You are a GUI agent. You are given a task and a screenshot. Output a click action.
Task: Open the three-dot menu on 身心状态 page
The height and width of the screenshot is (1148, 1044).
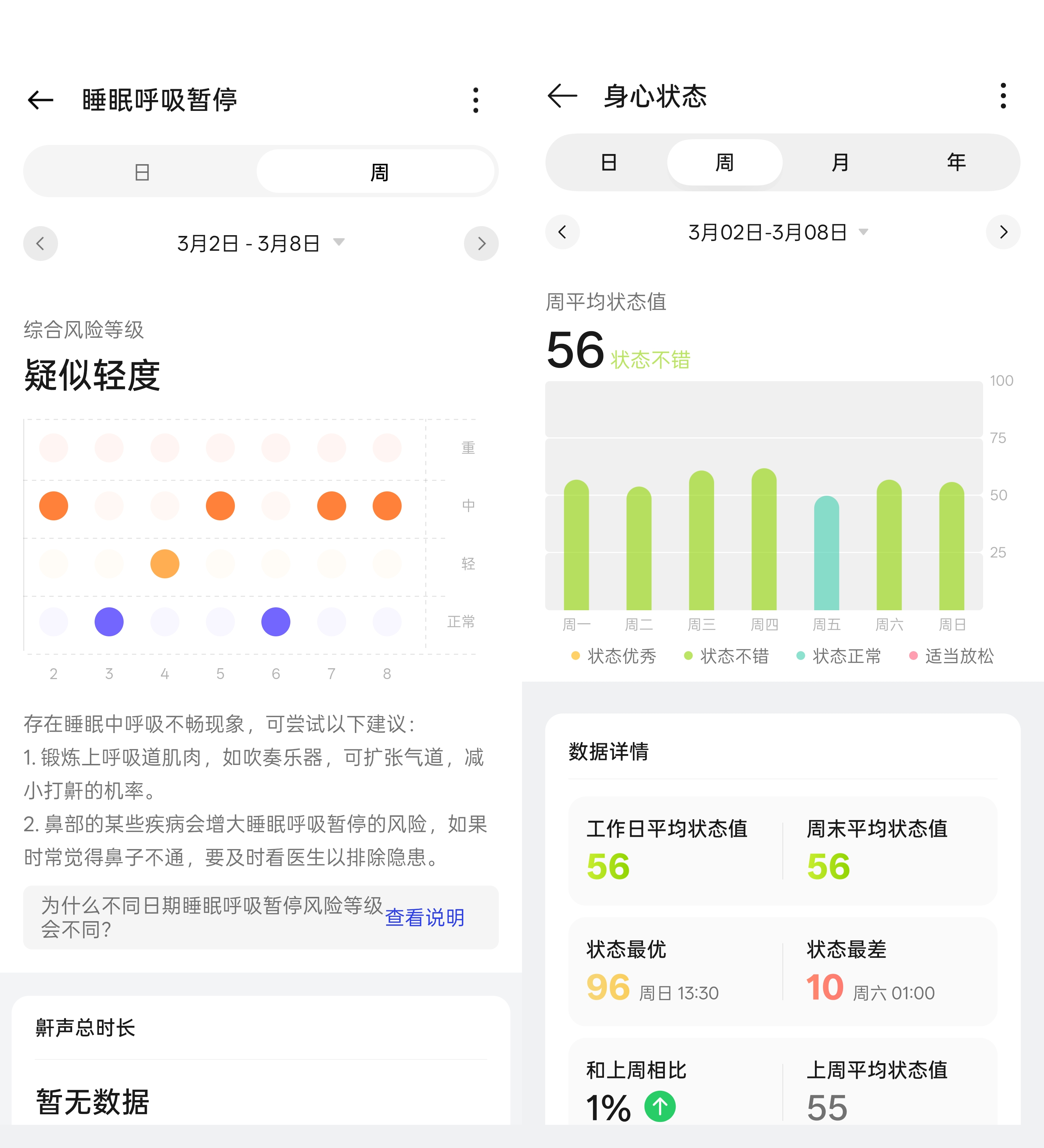pyautogui.click(x=1003, y=97)
